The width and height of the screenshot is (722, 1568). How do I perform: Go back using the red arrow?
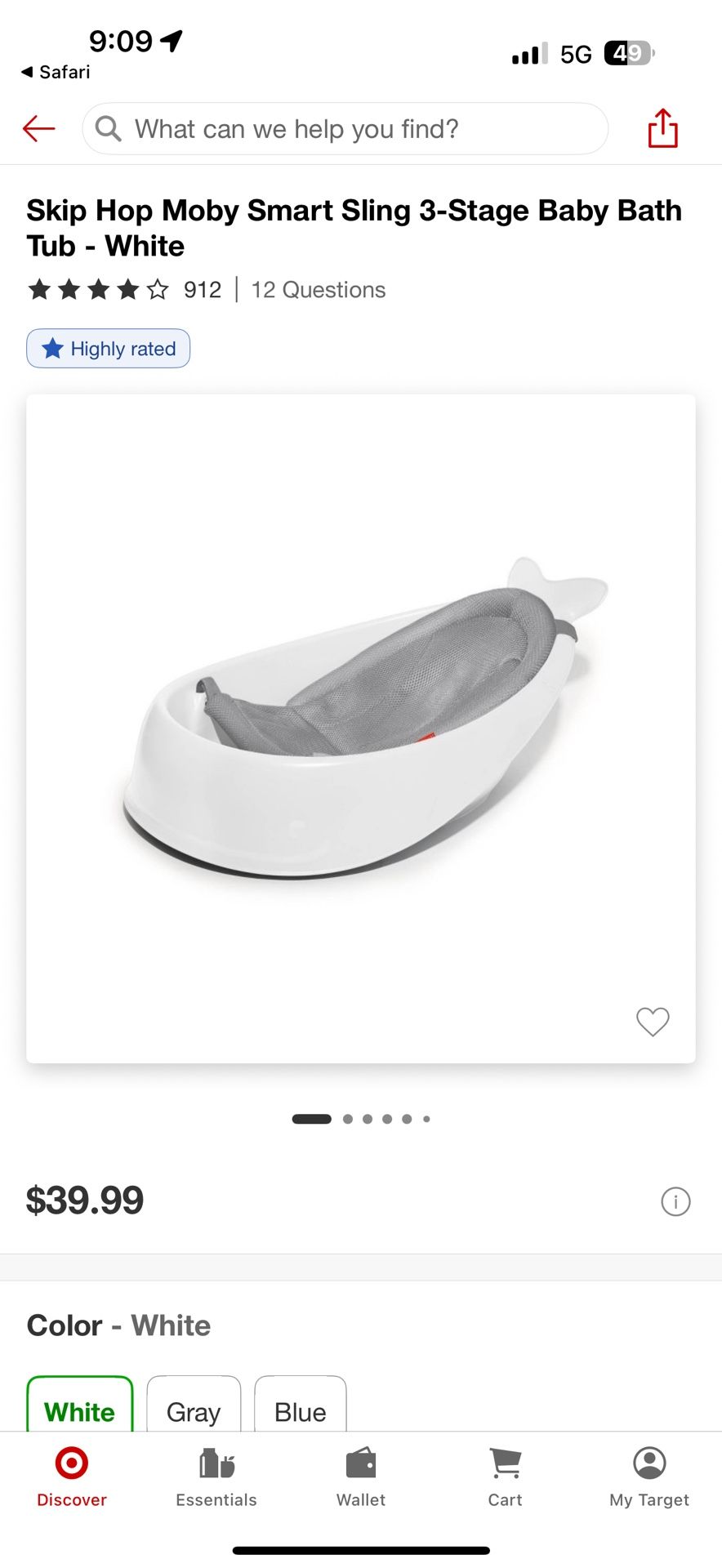pyautogui.click(x=38, y=128)
